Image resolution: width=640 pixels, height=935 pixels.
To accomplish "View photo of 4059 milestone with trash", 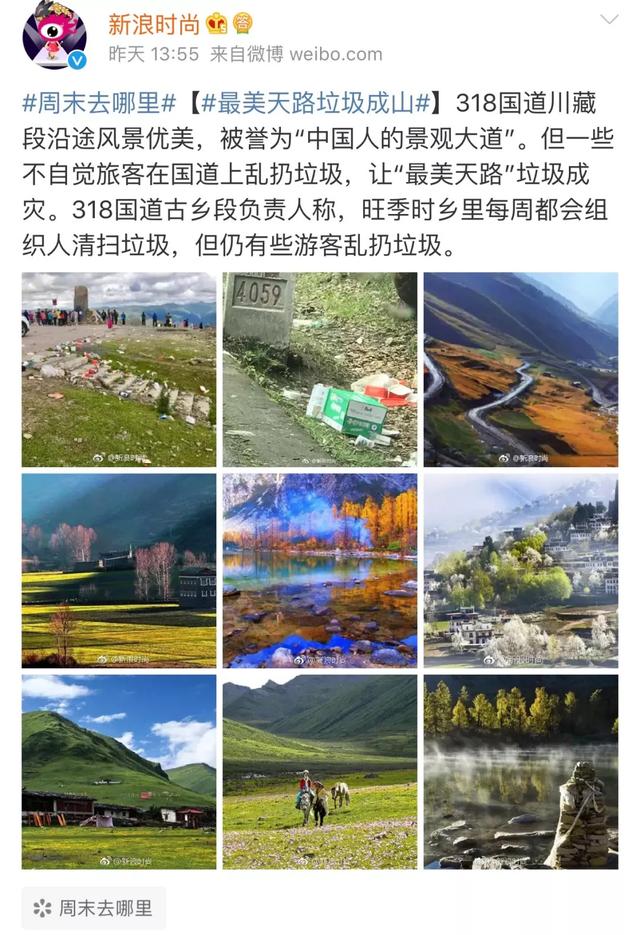I will pyautogui.click(x=320, y=369).
